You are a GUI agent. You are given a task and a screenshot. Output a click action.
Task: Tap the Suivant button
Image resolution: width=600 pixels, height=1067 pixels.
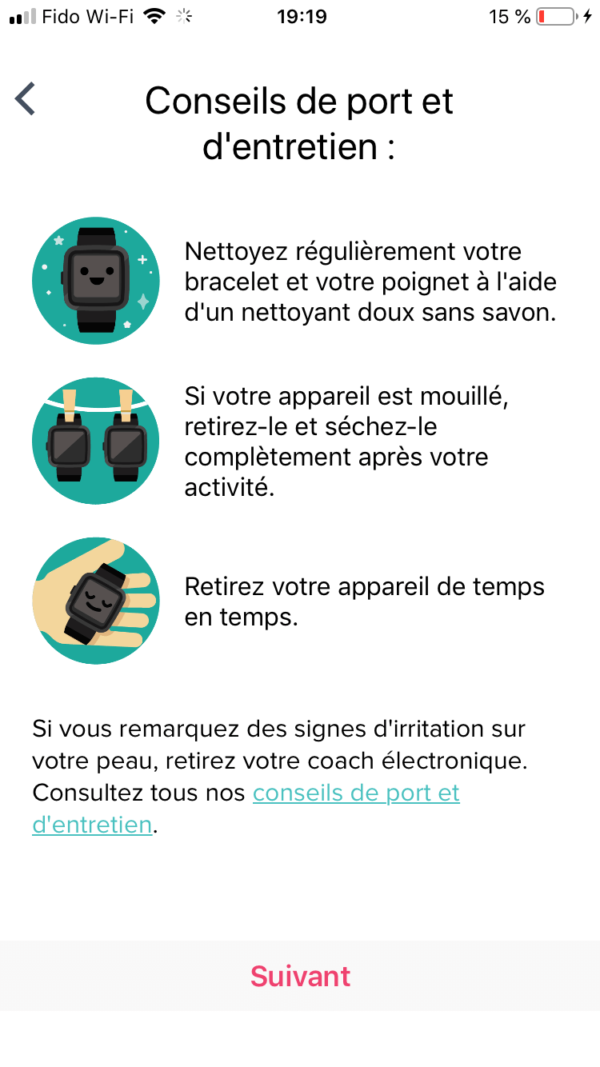click(300, 976)
